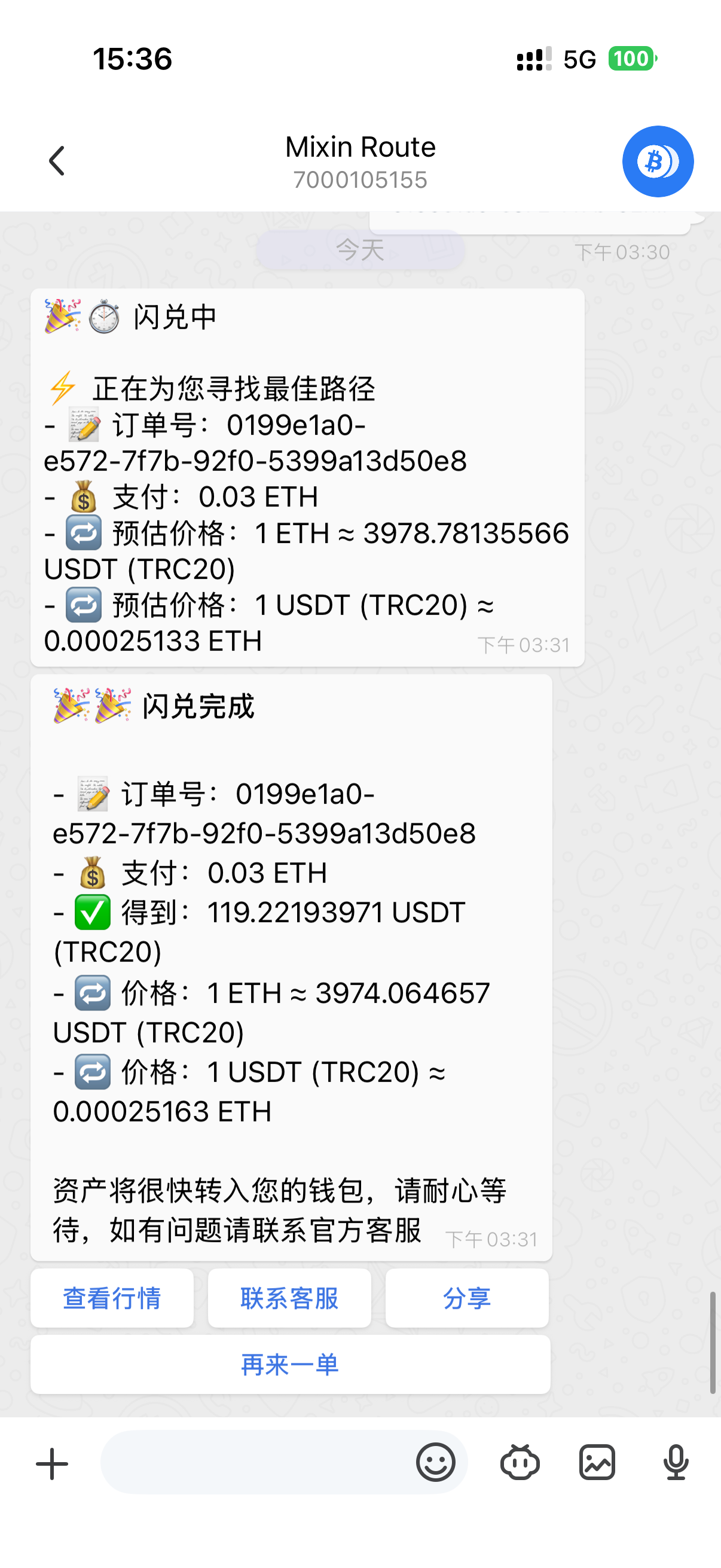Image resolution: width=721 pixels, height=1568 pixels.
Task: Open the image gallery picker
Action: (597, 1462)
